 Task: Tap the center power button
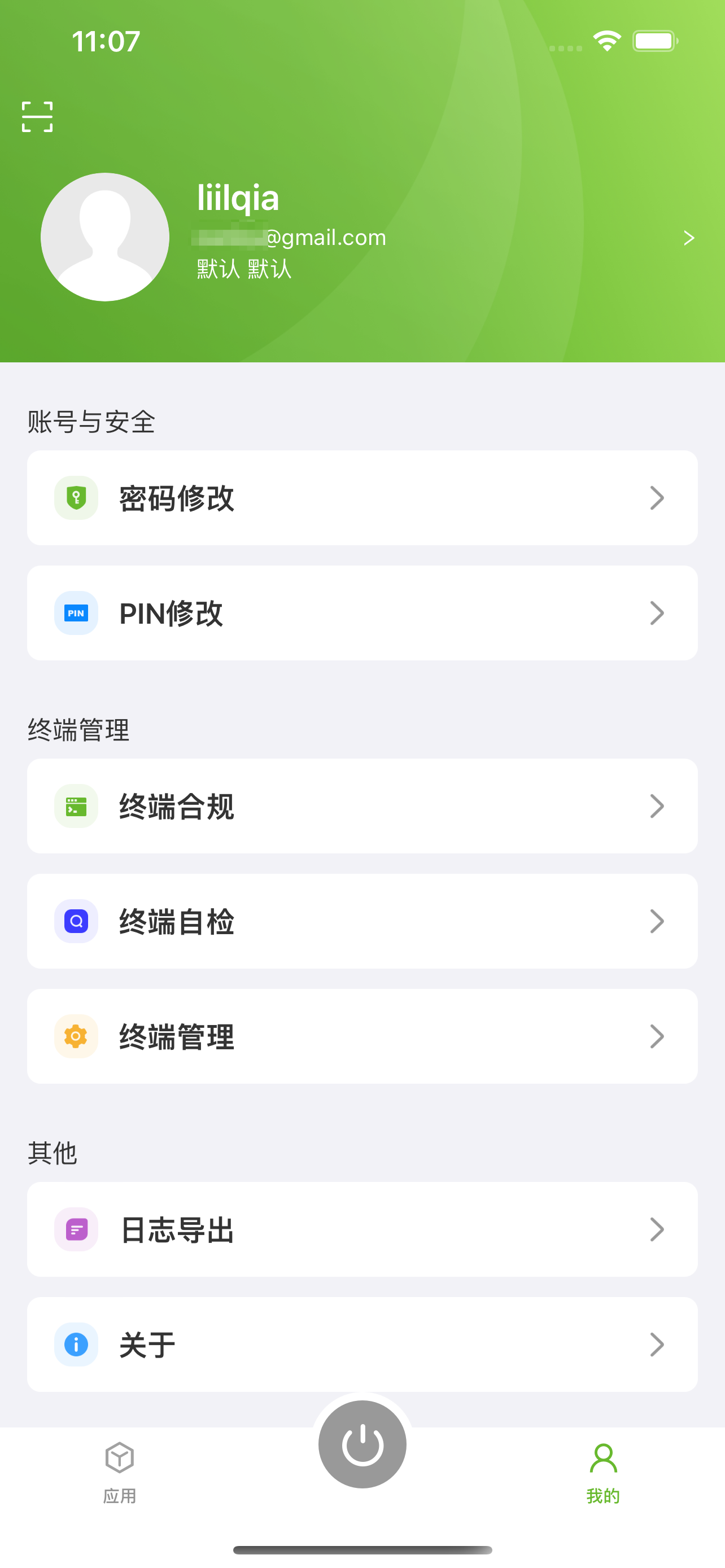pos(362,1444)
